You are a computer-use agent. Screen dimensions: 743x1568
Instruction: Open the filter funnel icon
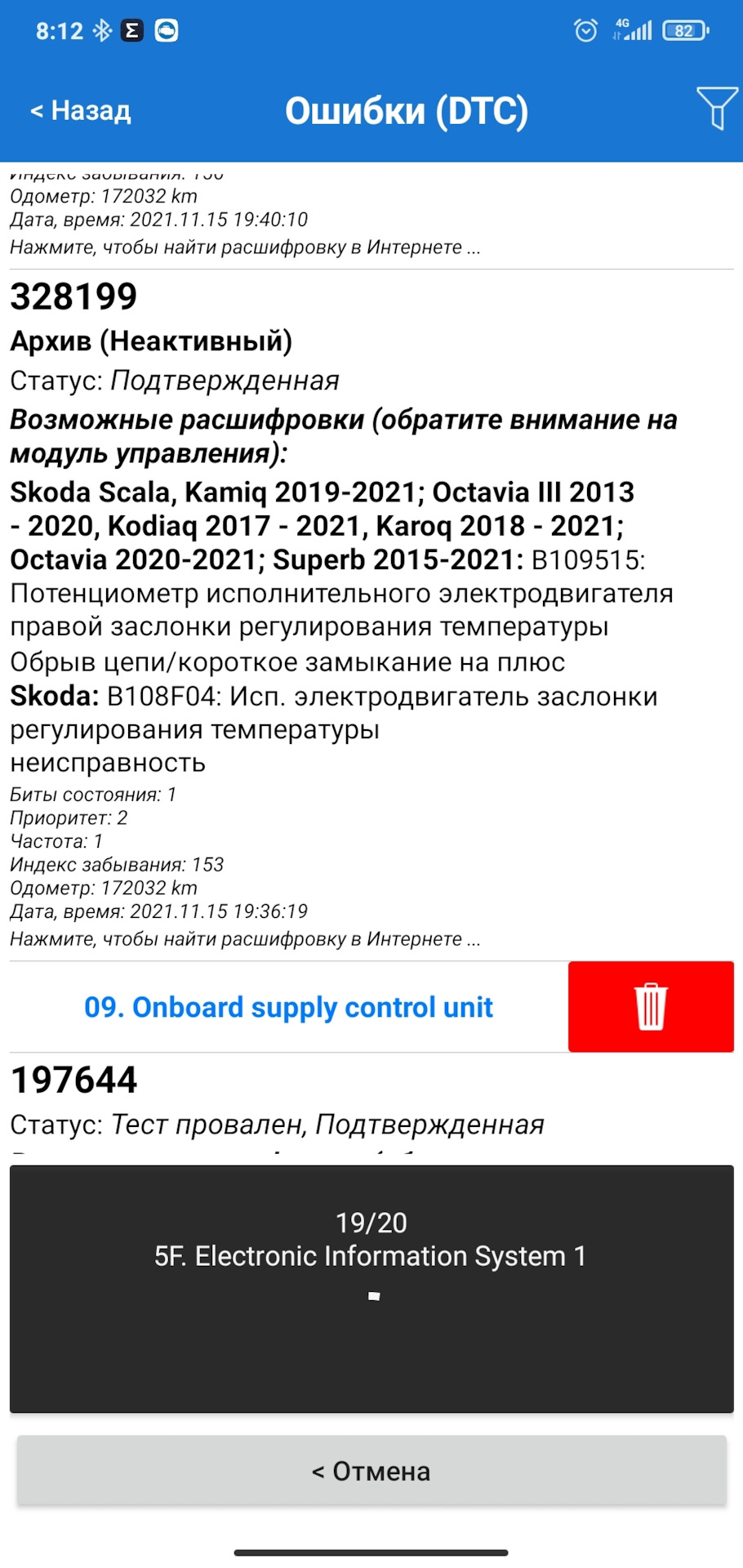pyautogui.click(x=716, y=109)
